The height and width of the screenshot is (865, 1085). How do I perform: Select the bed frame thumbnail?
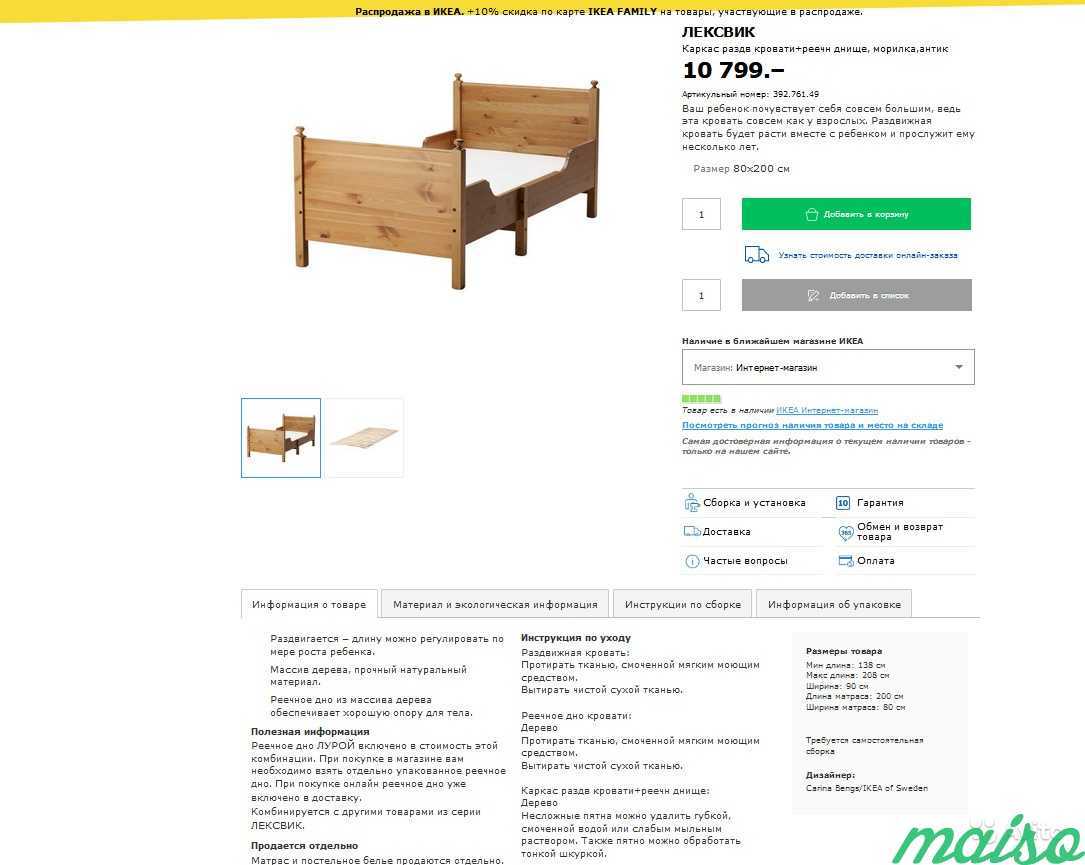pyautogui.click(x=281, y=438)
